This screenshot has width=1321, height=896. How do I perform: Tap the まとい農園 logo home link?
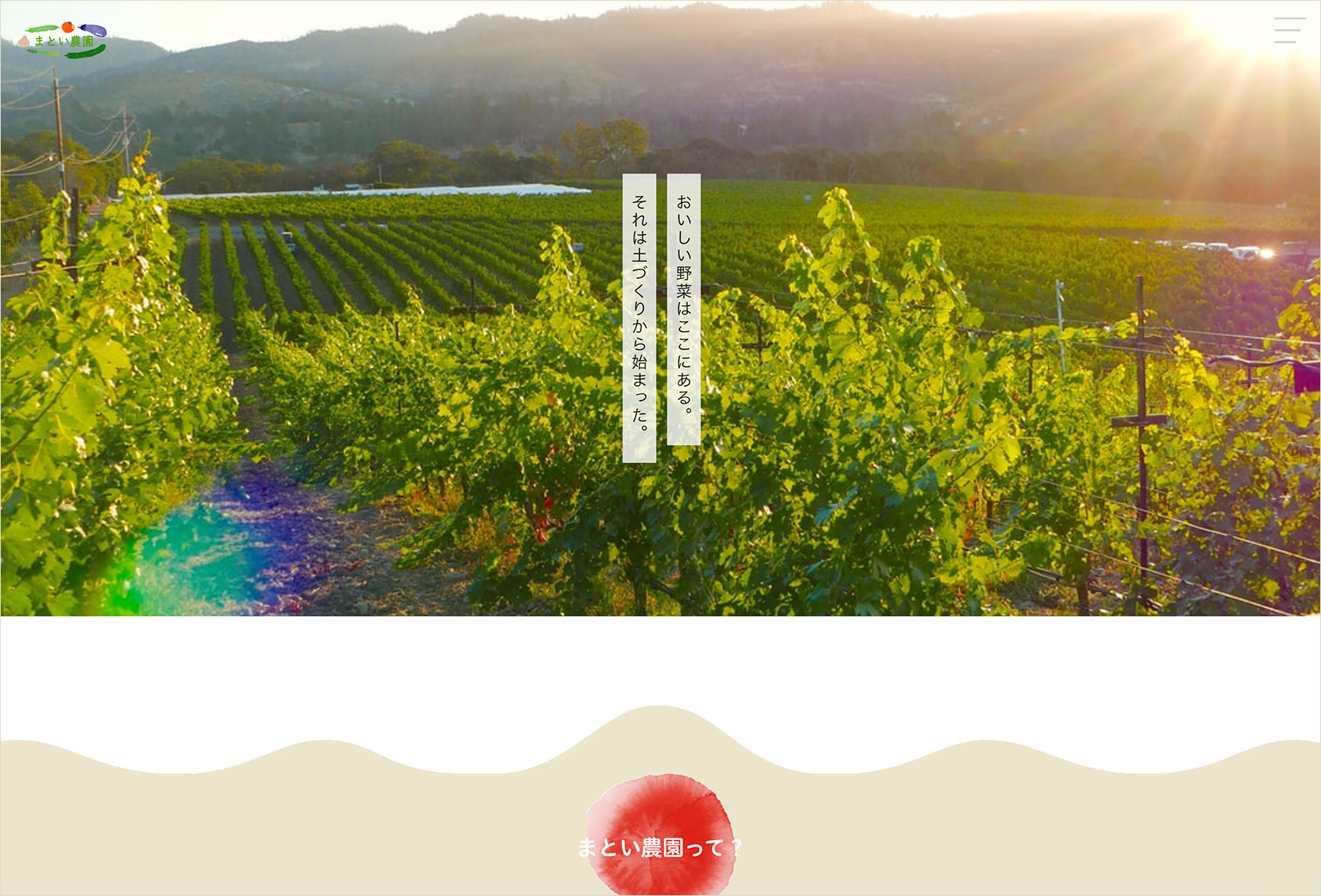click(x=63, y=40)
